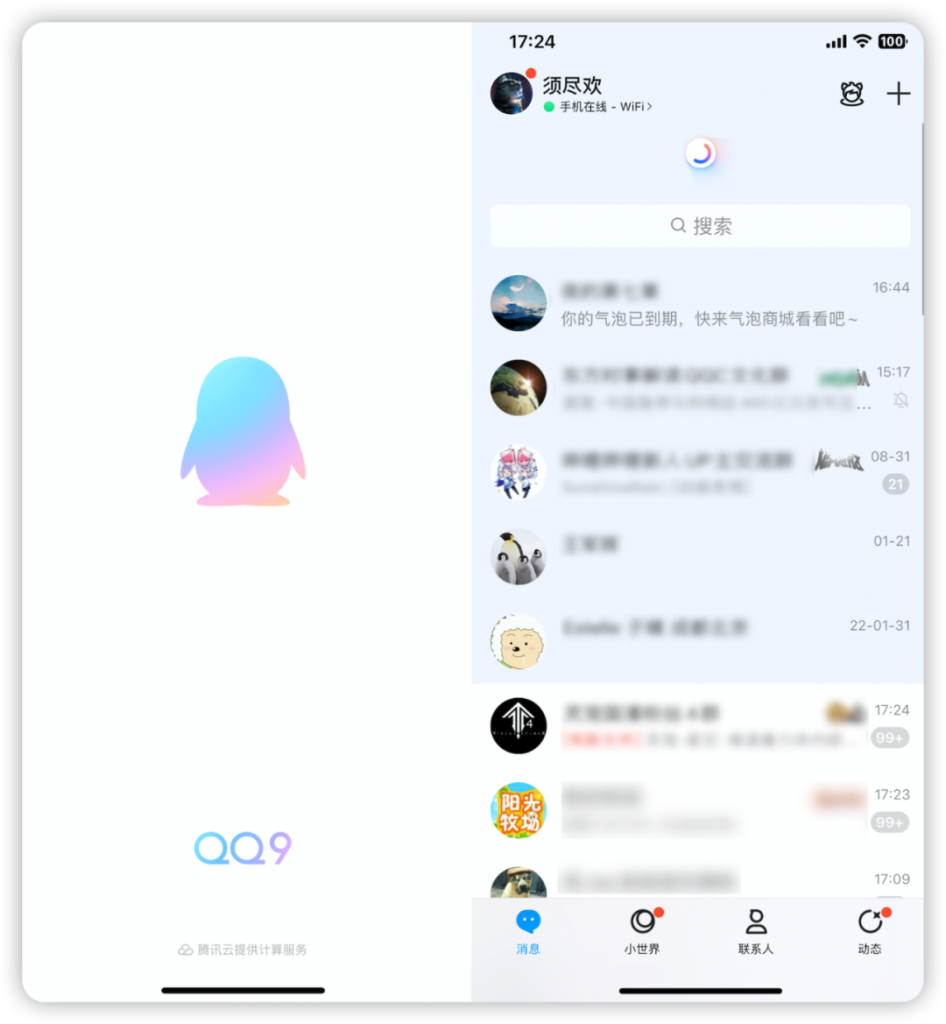Image resolution: width=946 pixels, height=1024 pixels.
Task: Open the 08-31 chat with 21 unread
Action: [x=700, y=472]
